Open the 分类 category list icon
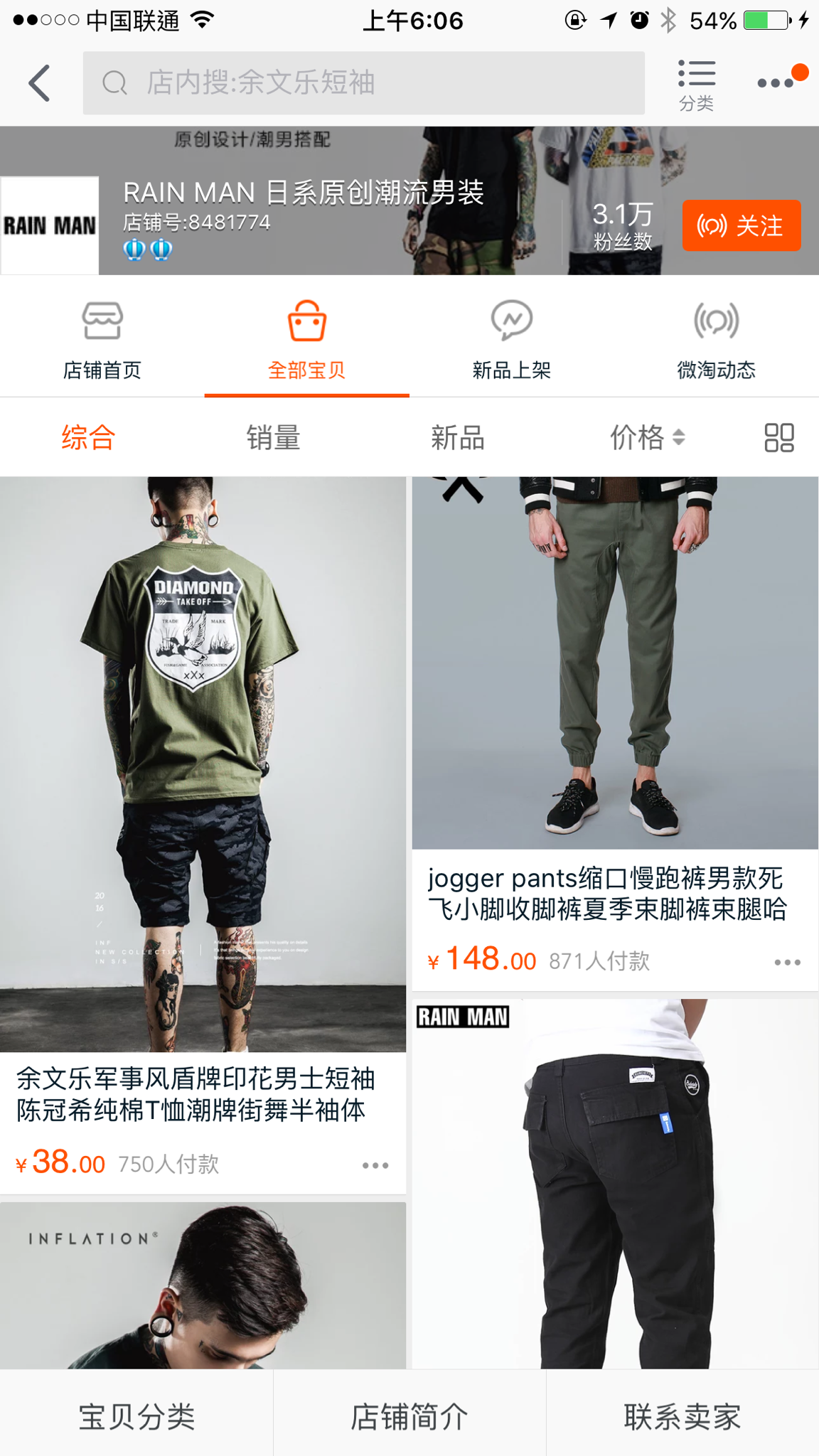 click(696, 85)
